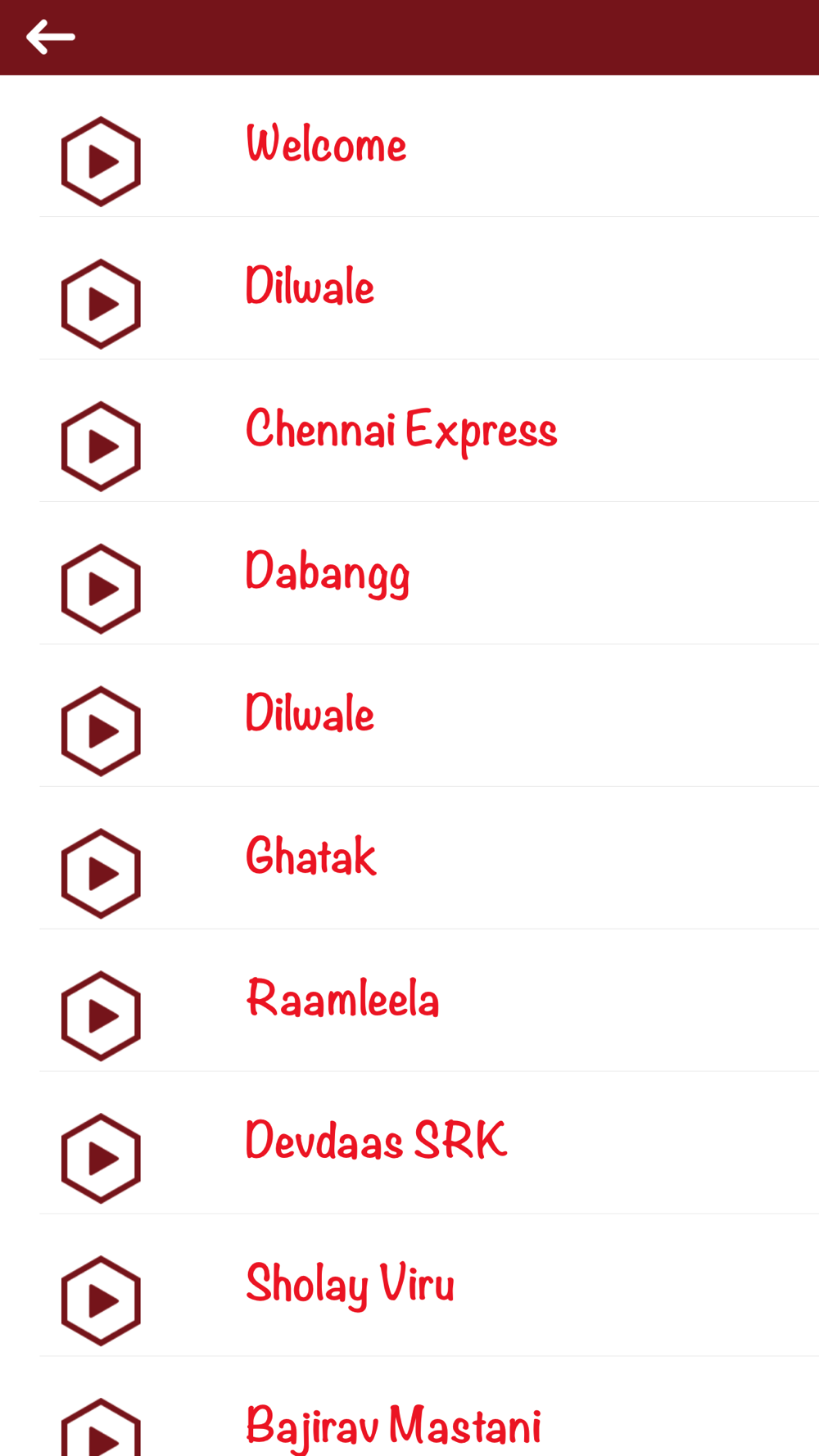The width and height of the screenshot is (819, 1456).
Task: Open the Chennai Express entry
Action: click(400, 429)
